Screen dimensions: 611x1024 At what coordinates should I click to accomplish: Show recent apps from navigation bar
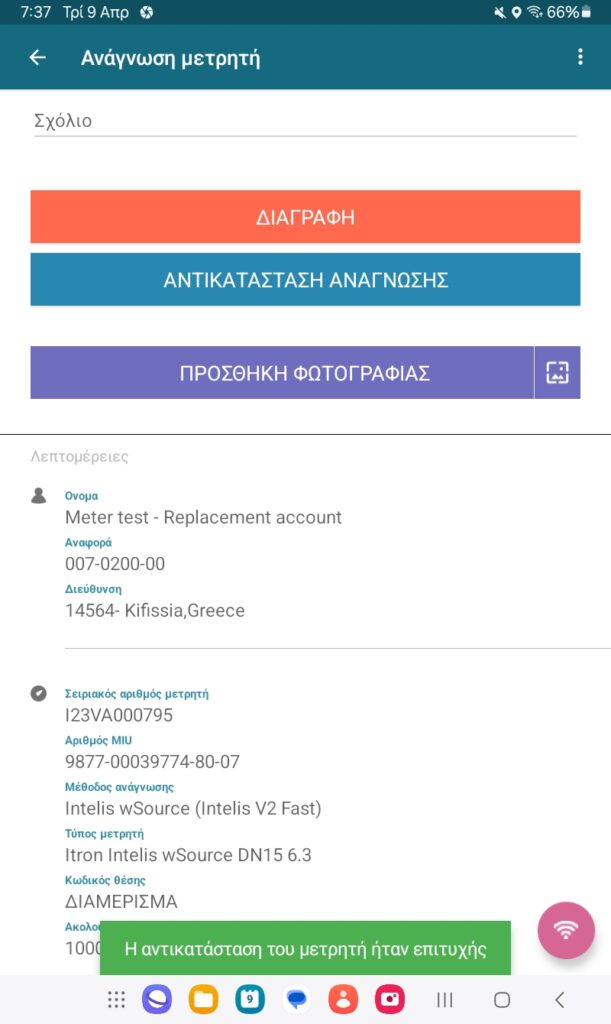[445, 999]
